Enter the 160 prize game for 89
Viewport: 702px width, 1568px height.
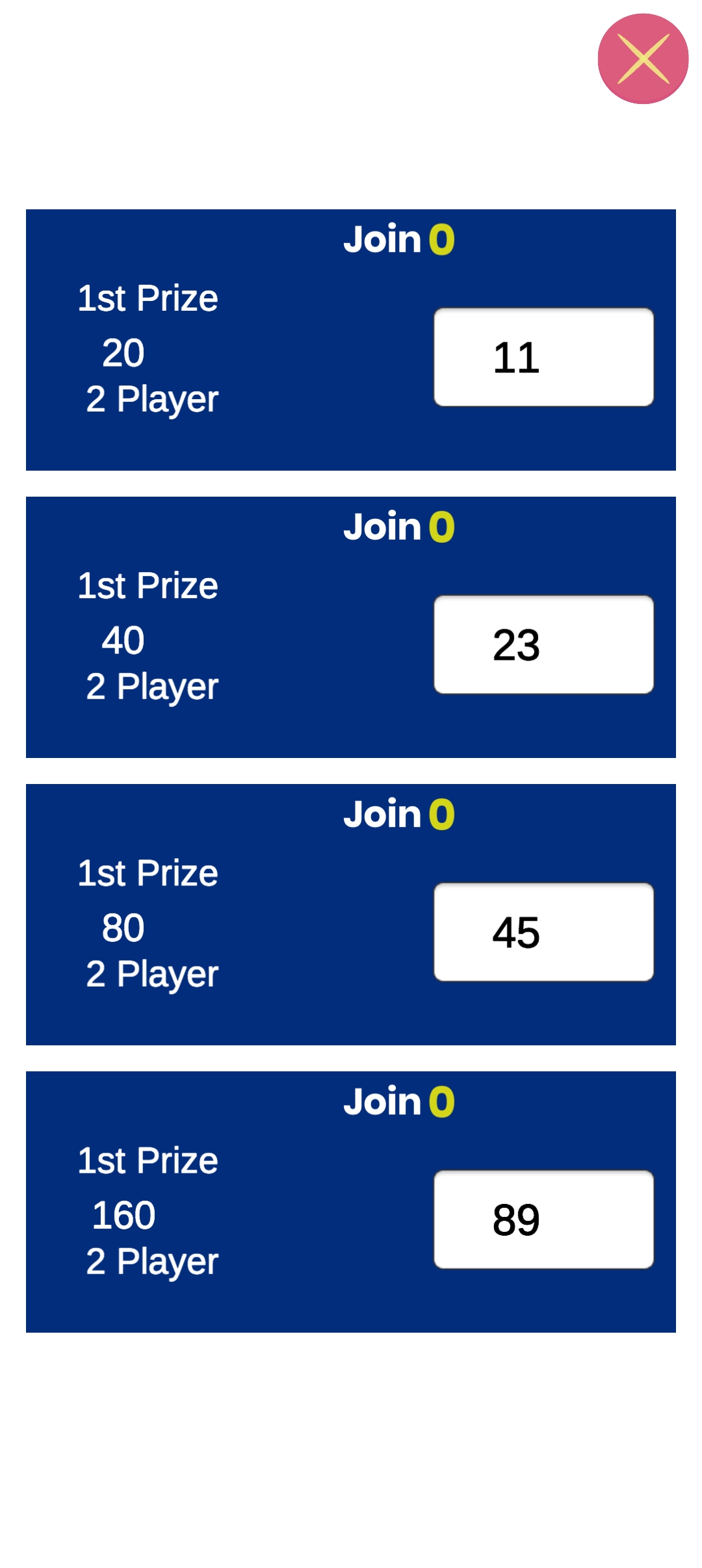point(543,1219)
